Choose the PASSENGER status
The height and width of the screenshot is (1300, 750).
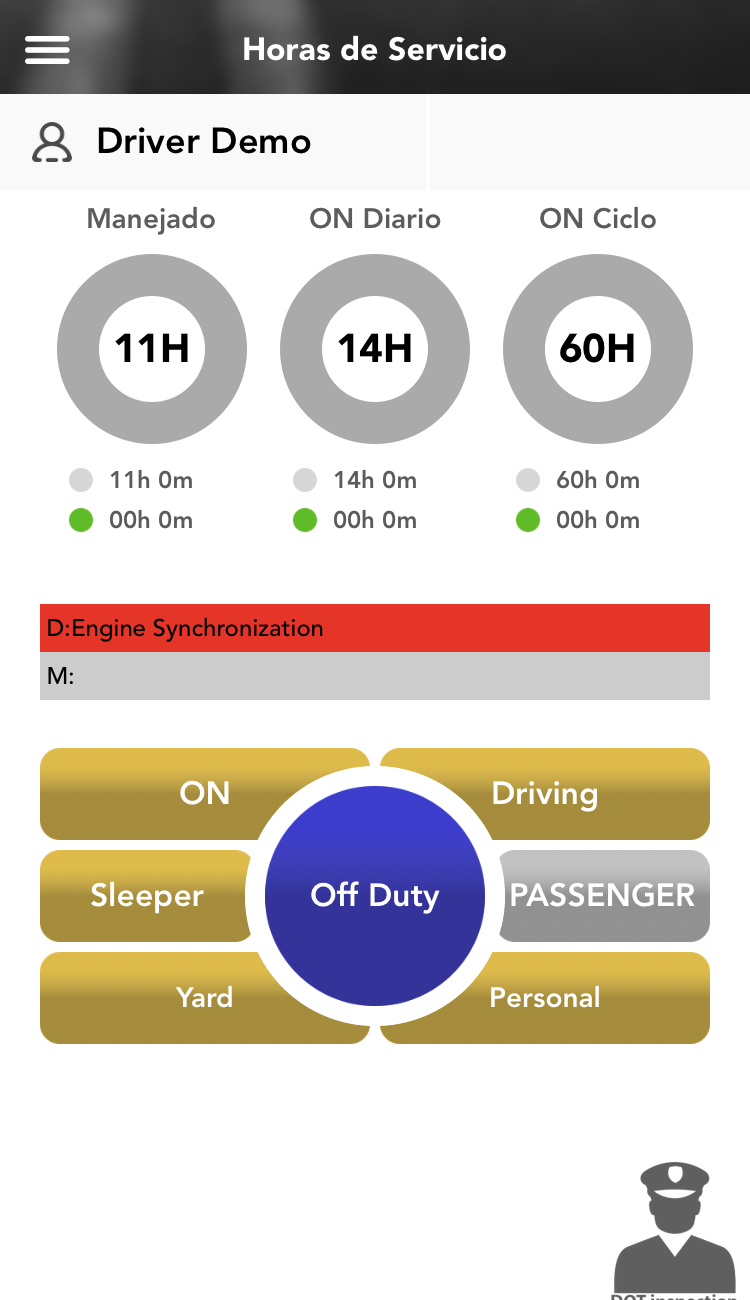pos(603,896)
